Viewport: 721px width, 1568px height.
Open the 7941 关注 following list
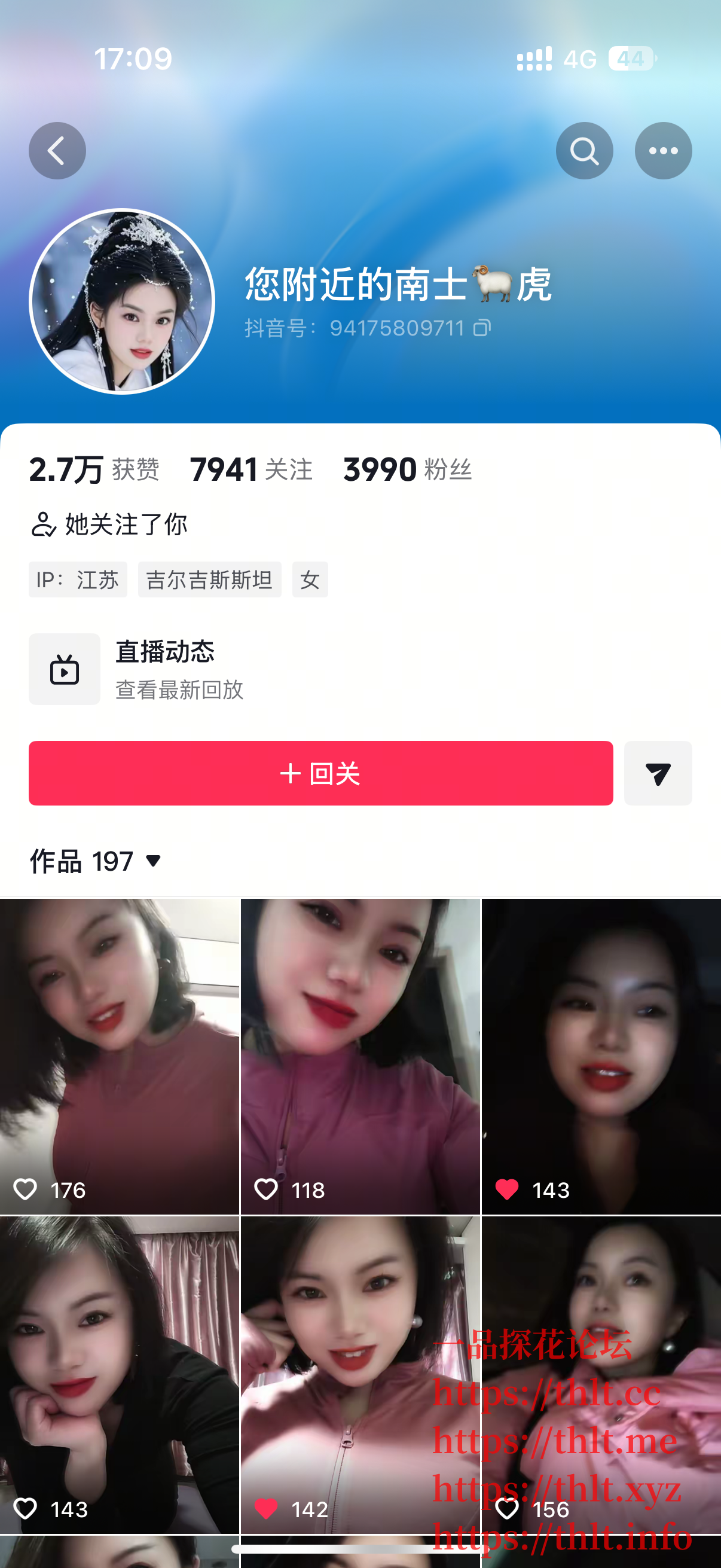(250, 469)
